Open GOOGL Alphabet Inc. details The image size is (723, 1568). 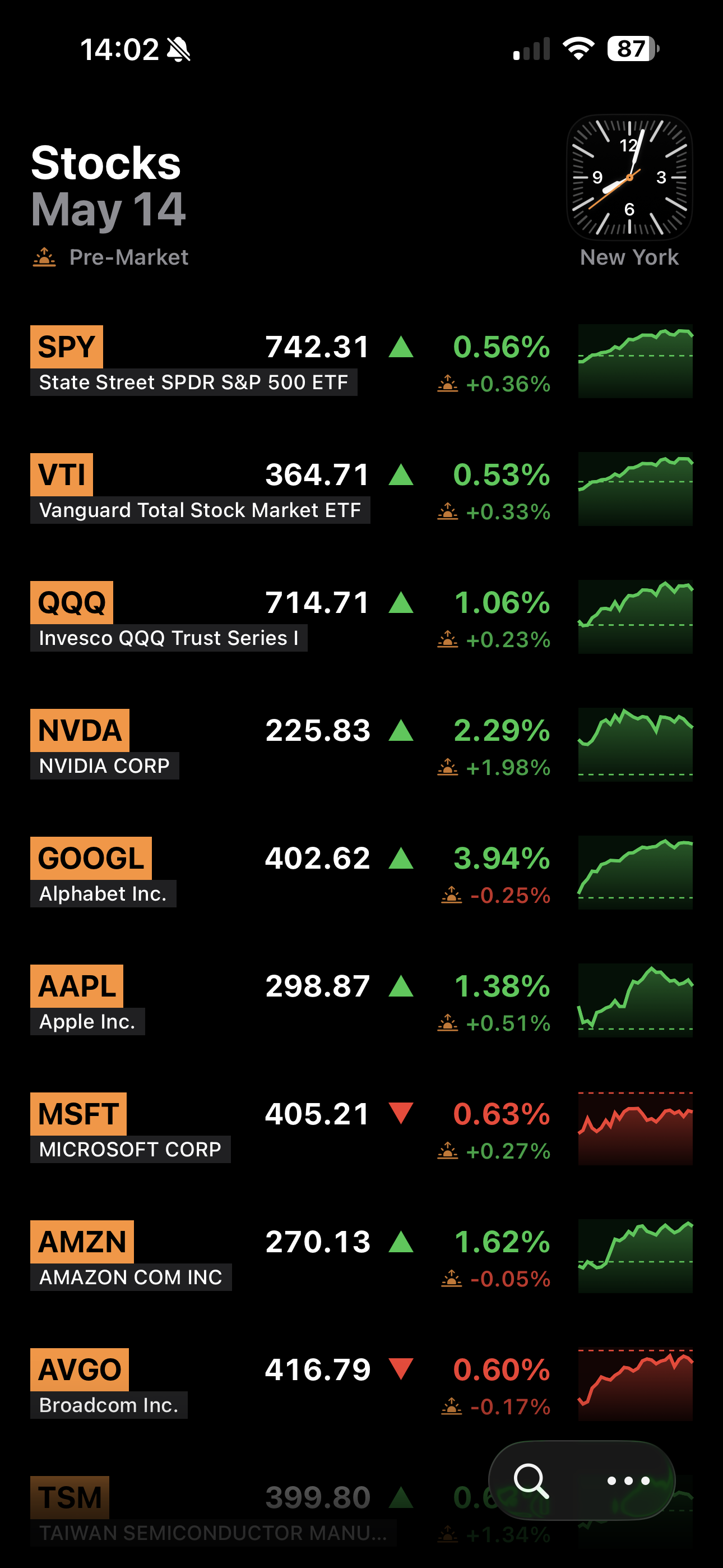[361, 872]
